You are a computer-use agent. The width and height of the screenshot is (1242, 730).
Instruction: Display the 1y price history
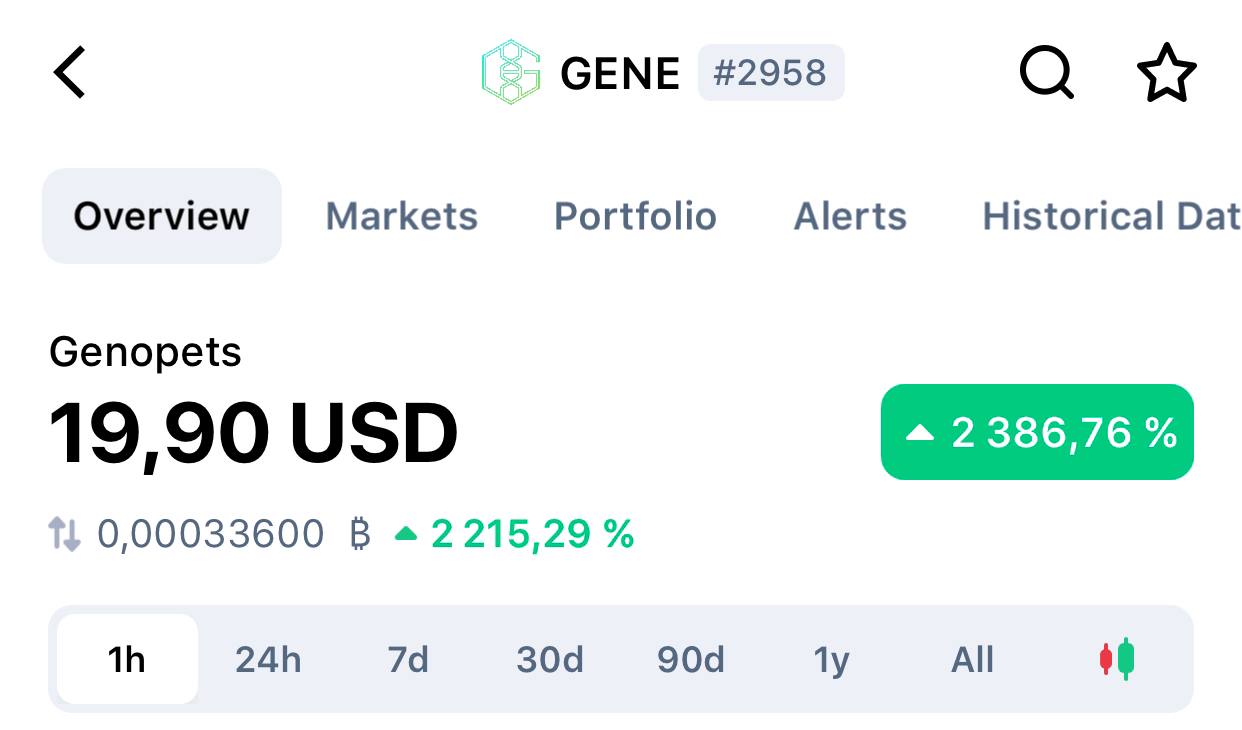(831, 660)
